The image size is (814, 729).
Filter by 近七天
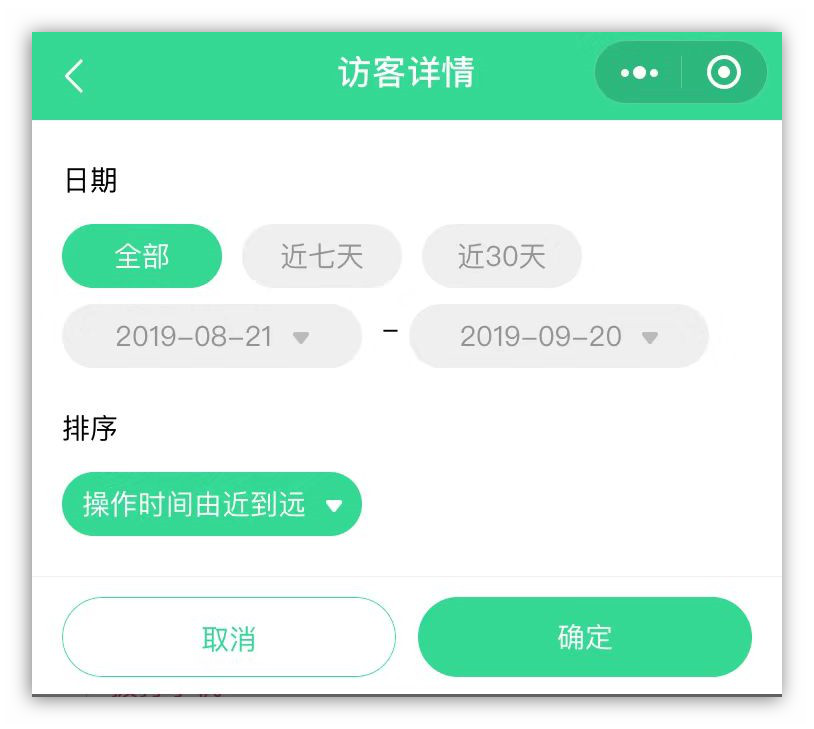click(321, 256)
